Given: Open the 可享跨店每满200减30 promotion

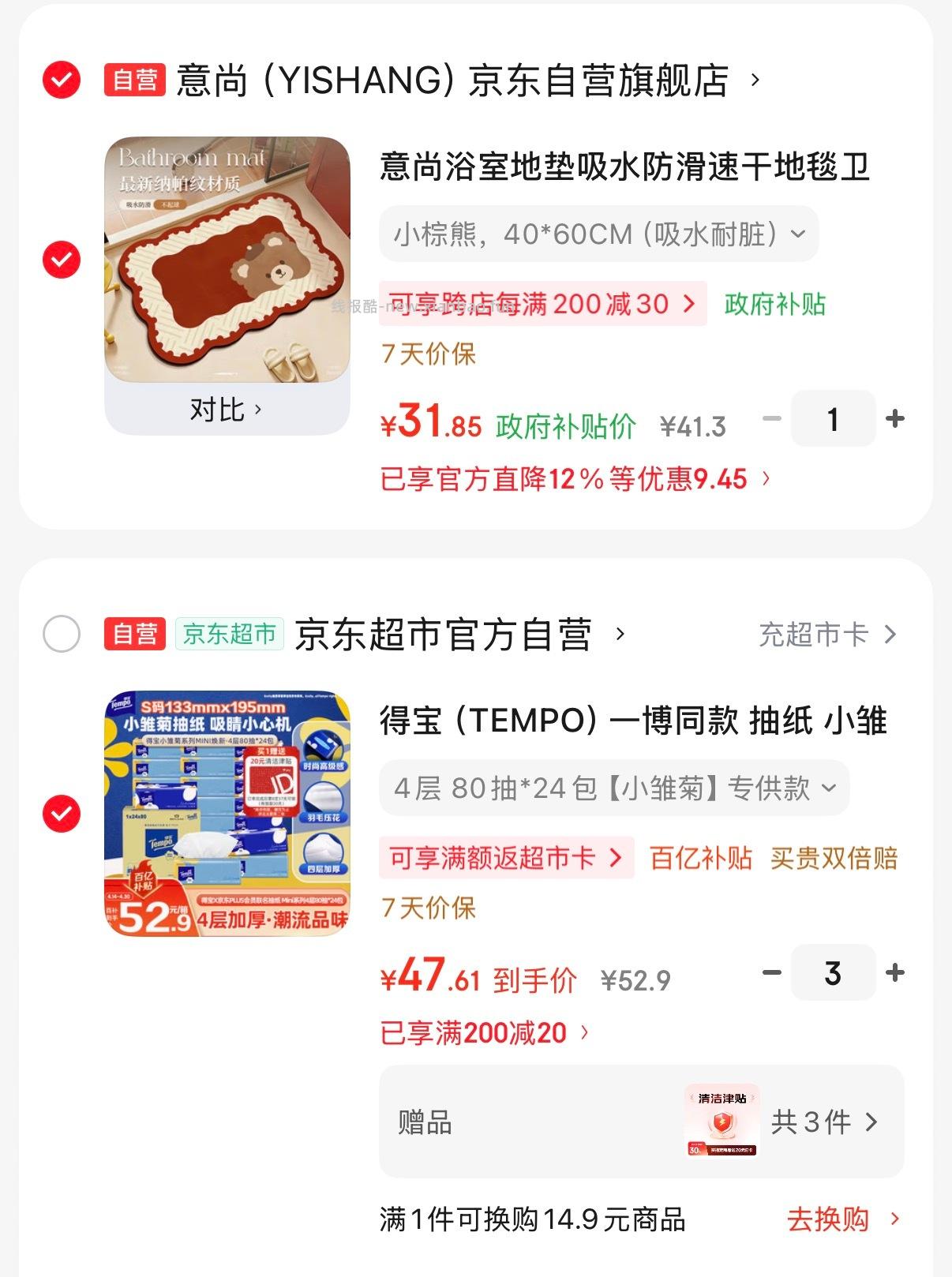Looking at the screenshot, I should (541, 305).
